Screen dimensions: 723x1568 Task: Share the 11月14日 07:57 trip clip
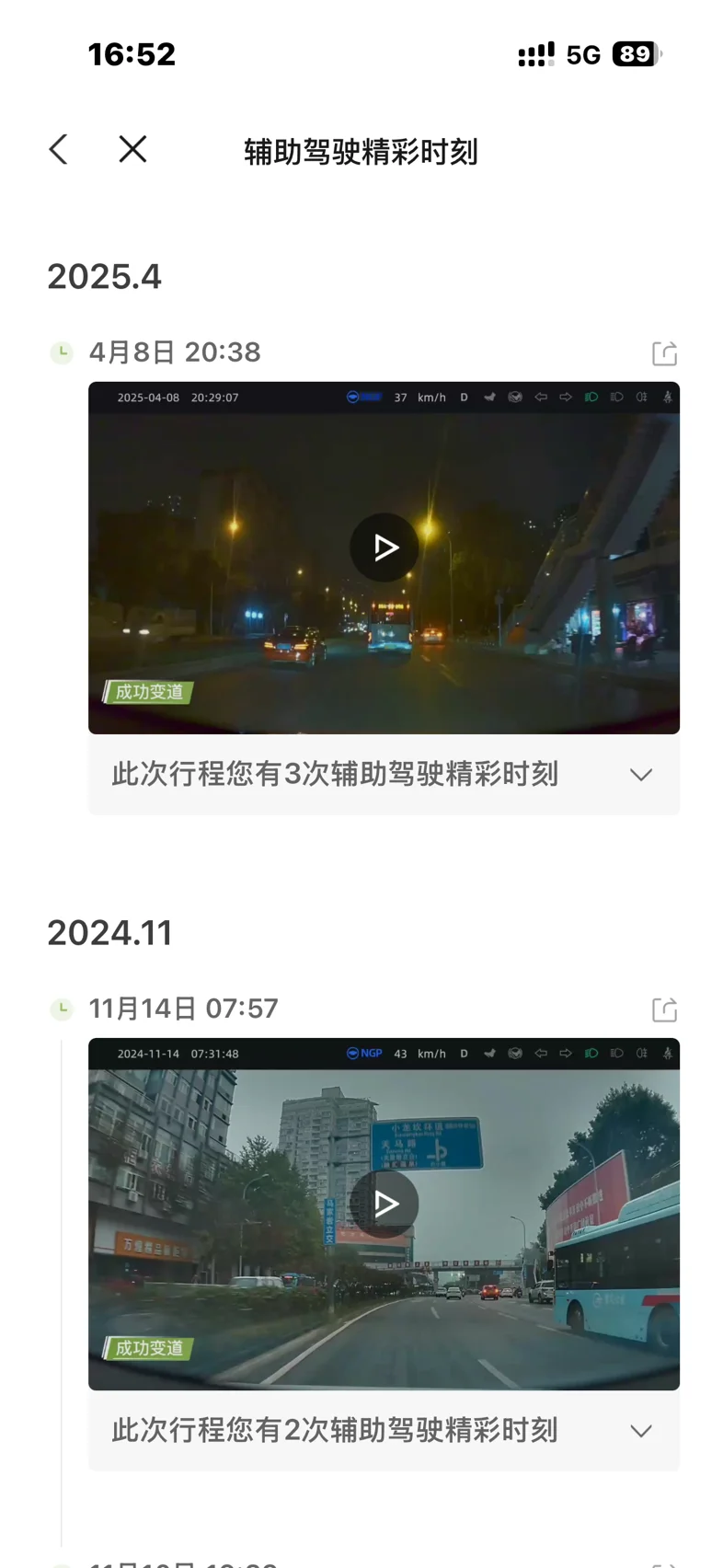(x=664, y=1009)
